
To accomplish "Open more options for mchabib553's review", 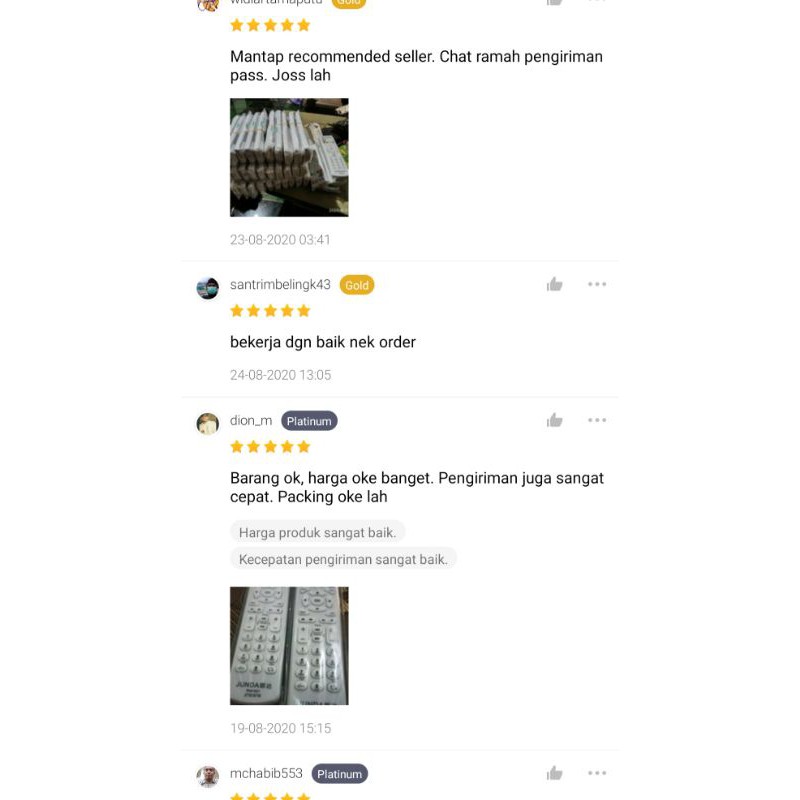I will tap(597, 773).
